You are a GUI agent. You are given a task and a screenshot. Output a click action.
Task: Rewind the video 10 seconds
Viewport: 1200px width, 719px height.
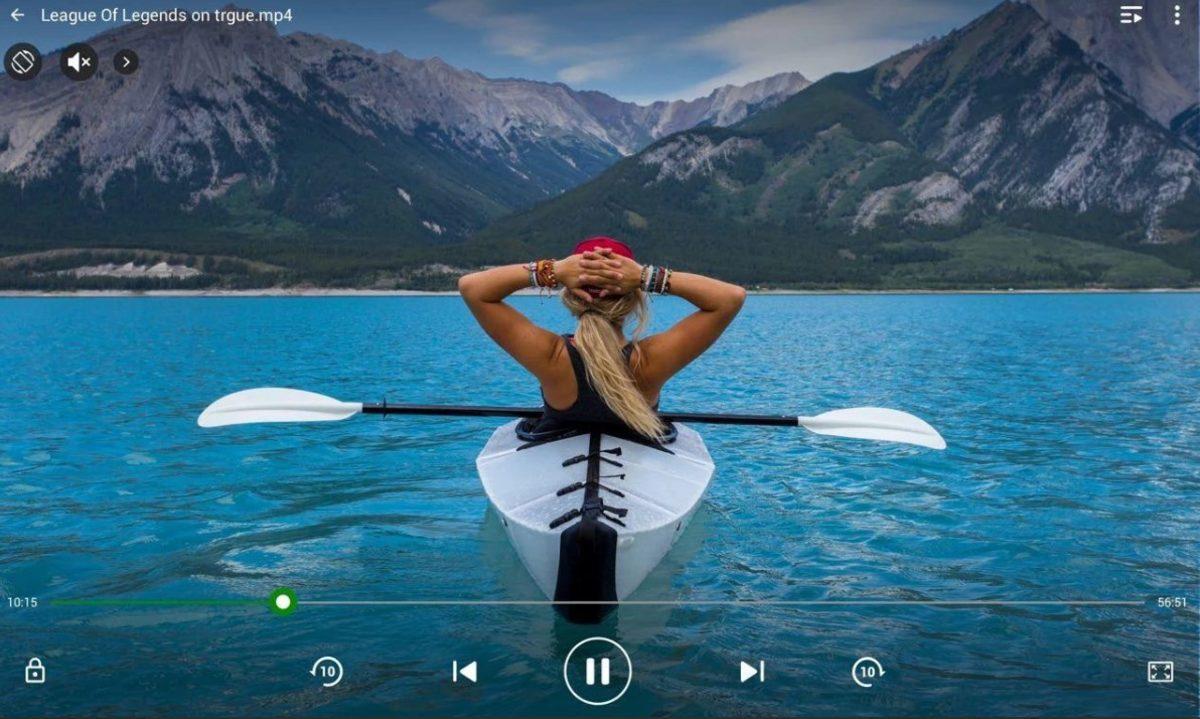[x=326, y=671]
